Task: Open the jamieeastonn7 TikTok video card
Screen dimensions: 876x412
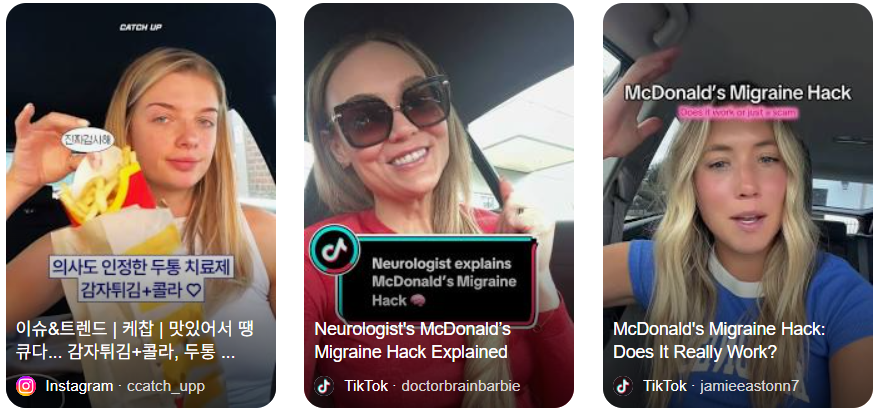Action: [737, 200]
